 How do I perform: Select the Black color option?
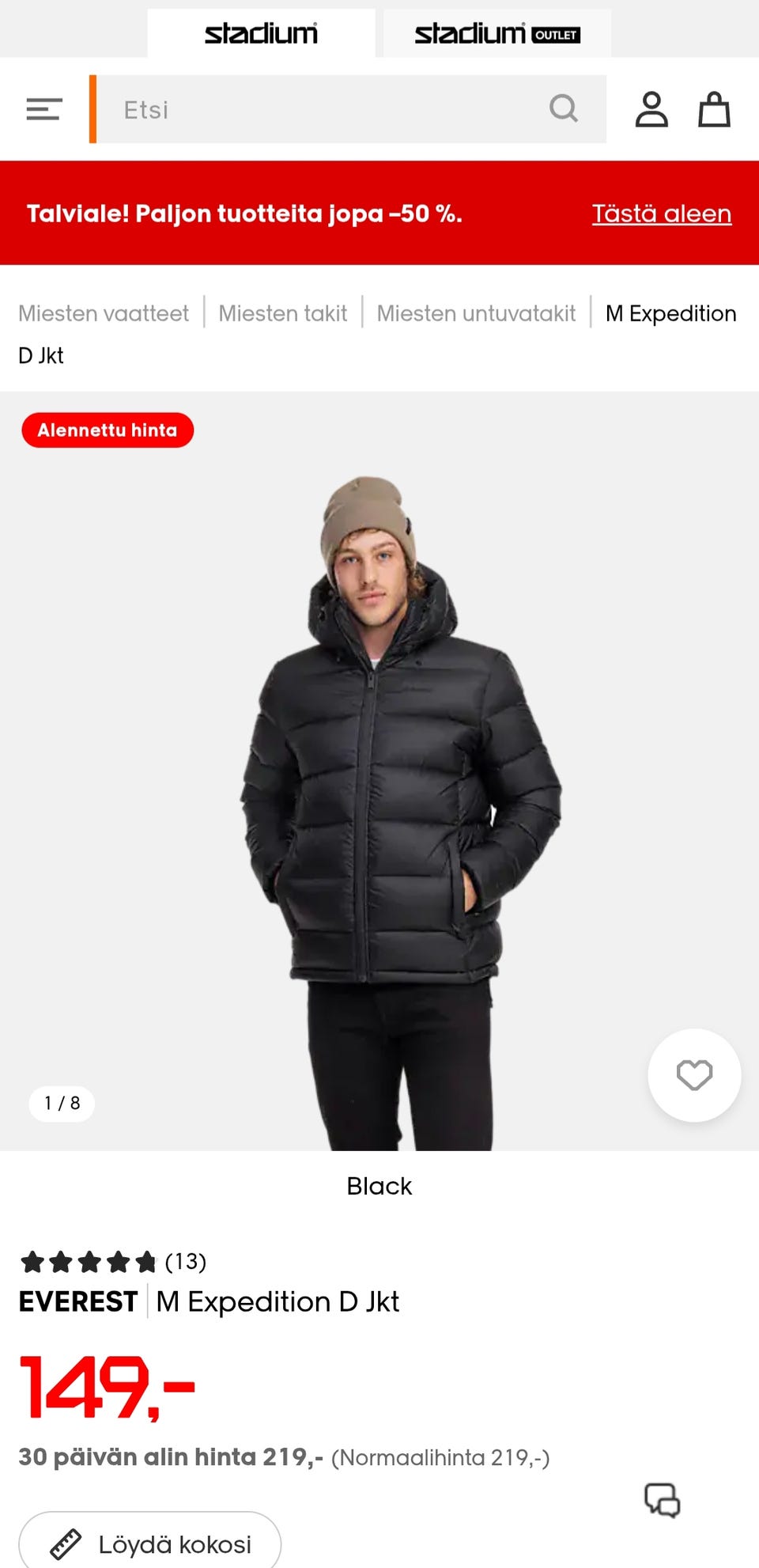[x=379, y=1185]
